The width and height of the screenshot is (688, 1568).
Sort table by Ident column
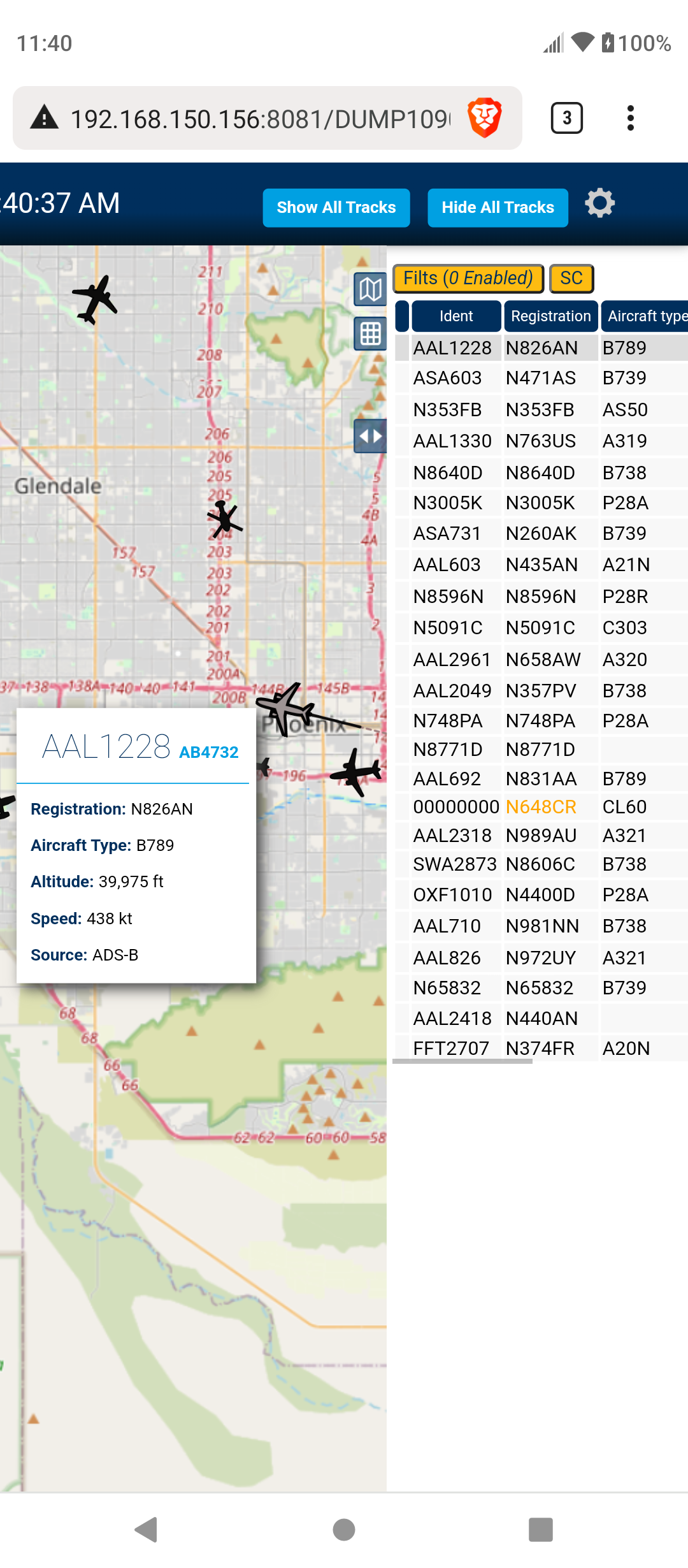coord(456,316)
